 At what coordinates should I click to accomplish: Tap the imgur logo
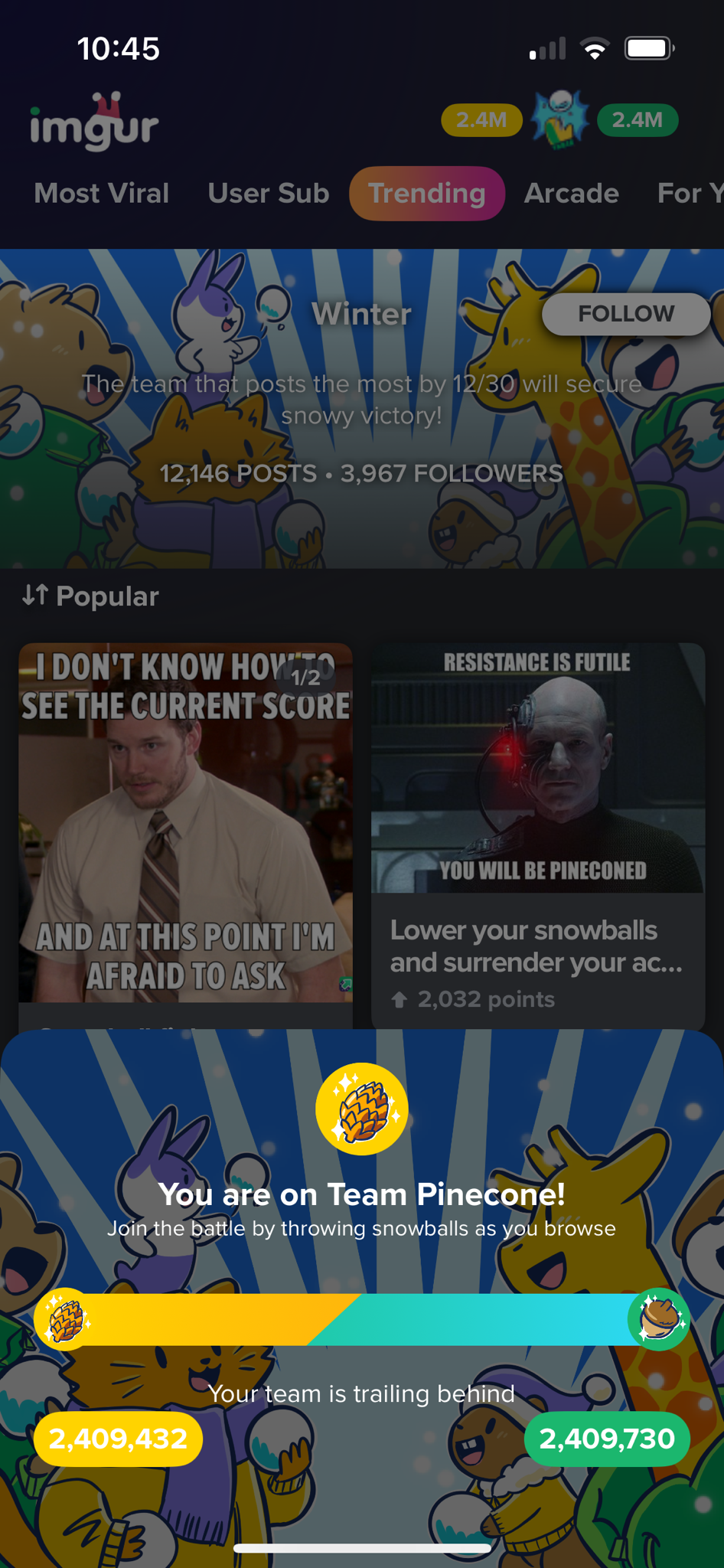coord(94,124)
